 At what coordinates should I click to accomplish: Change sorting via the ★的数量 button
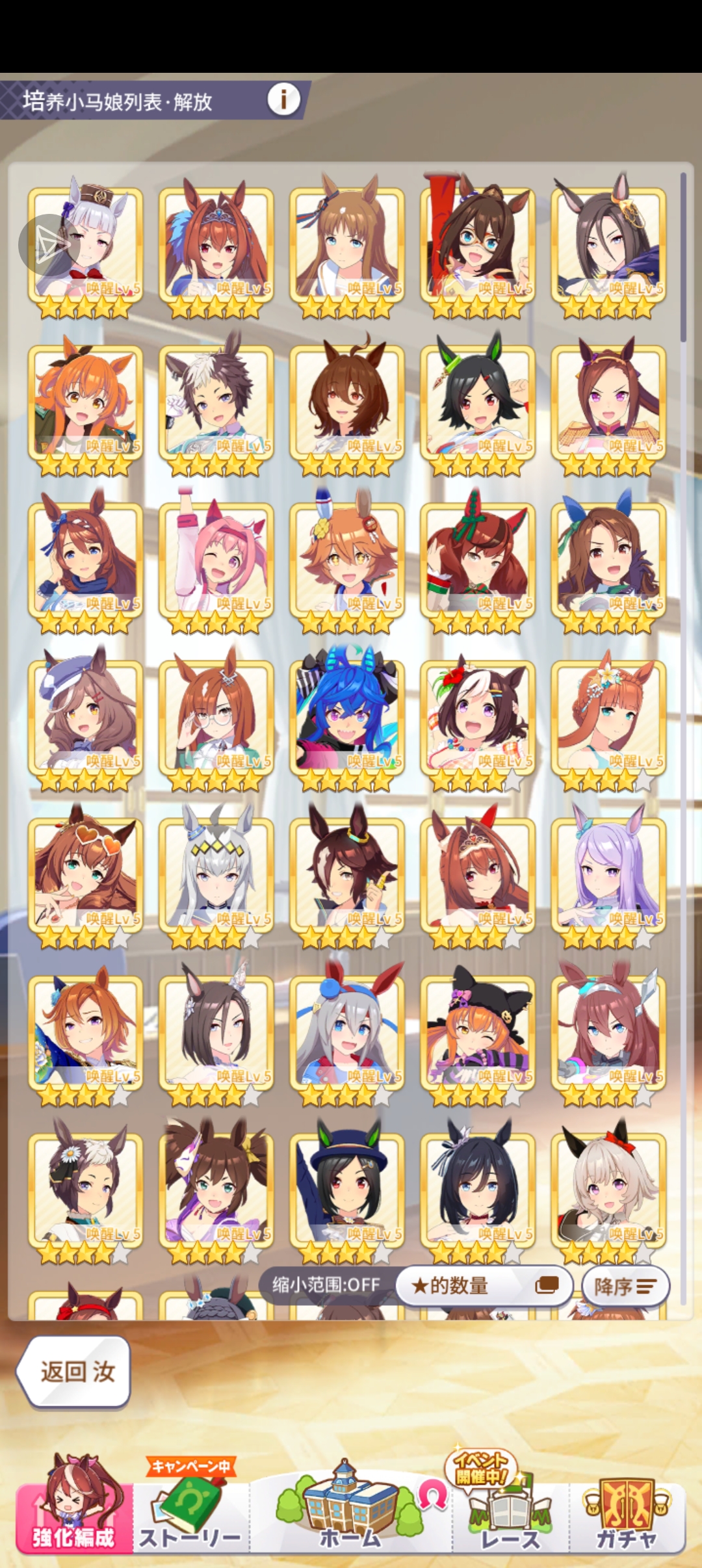click(x=484, y=1285)
